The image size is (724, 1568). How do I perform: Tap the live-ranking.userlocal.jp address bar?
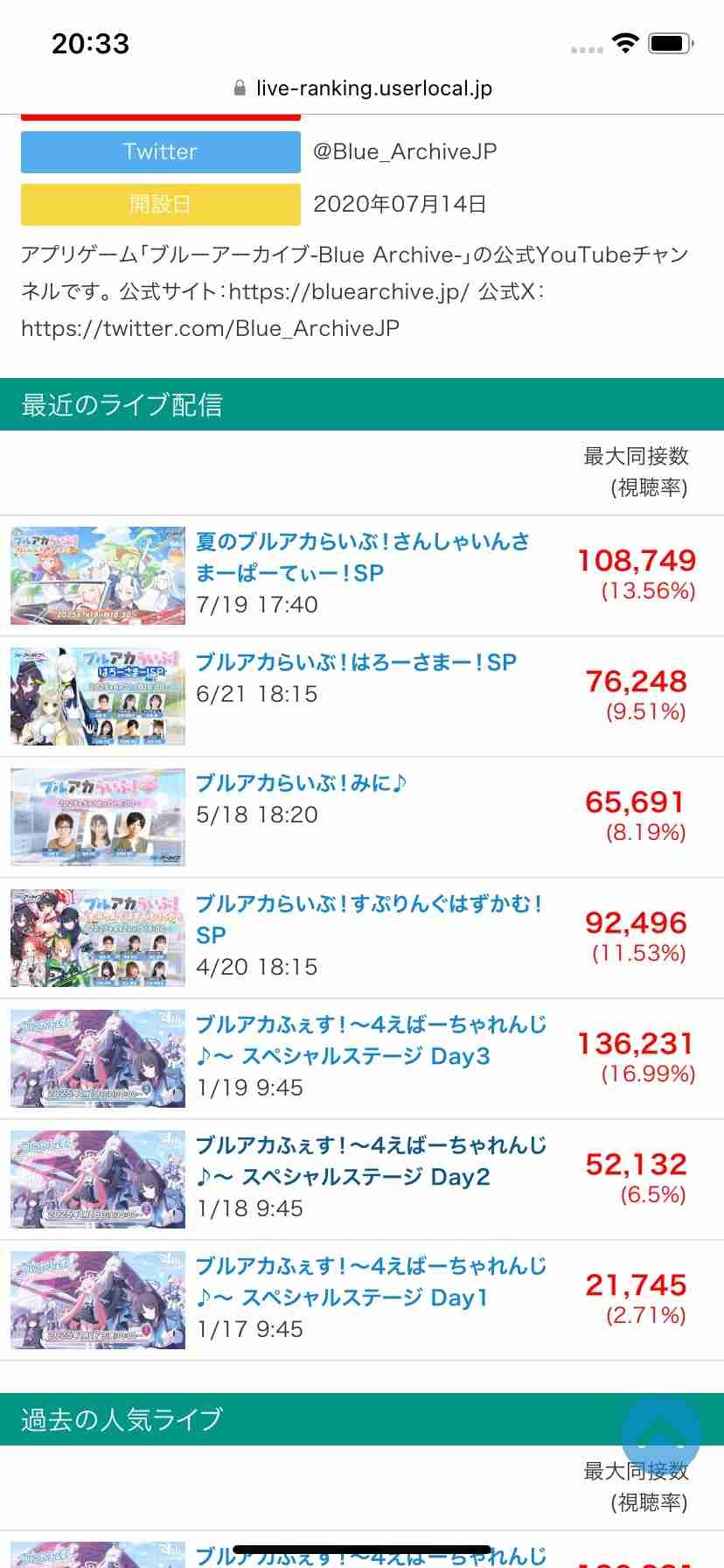coord(362,88)
